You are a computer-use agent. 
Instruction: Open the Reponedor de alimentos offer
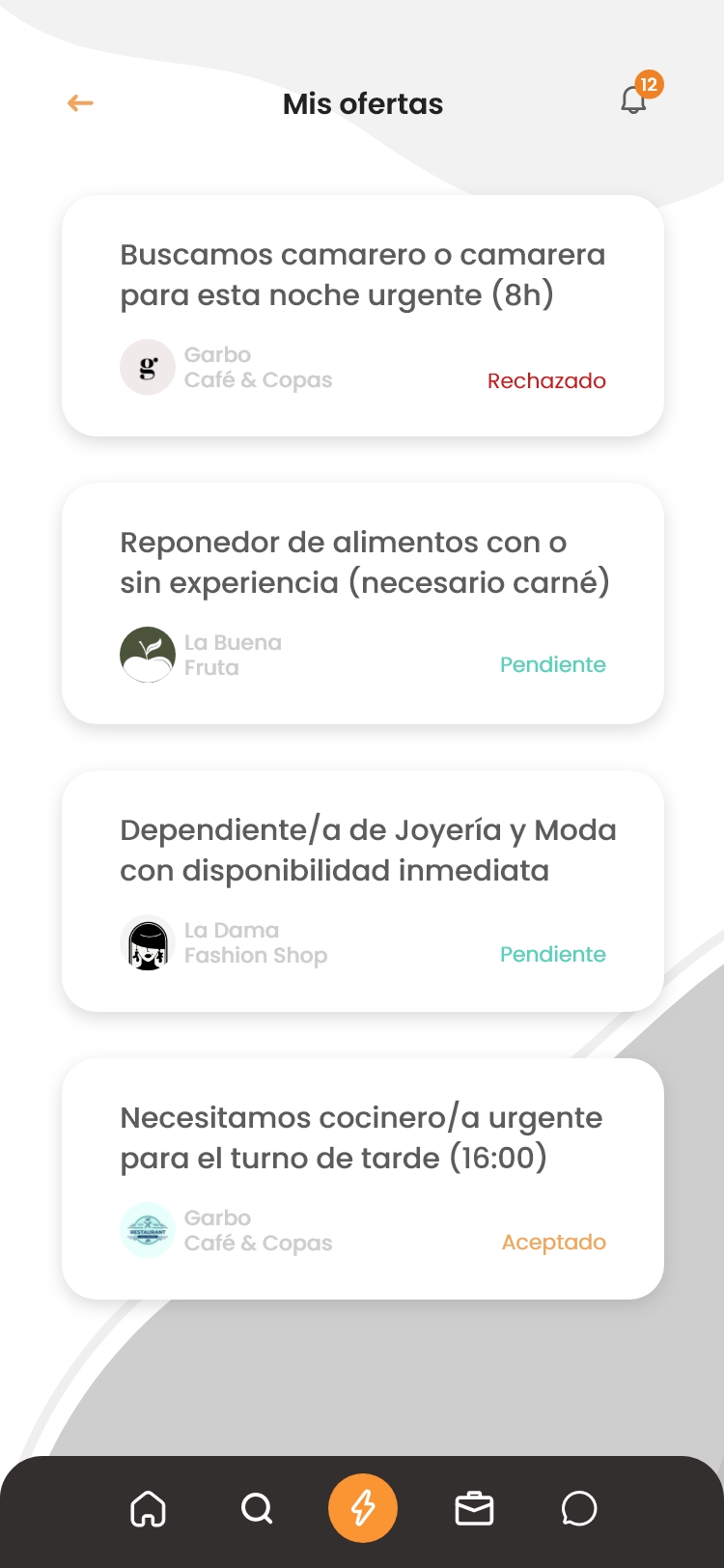click(362, 602)
